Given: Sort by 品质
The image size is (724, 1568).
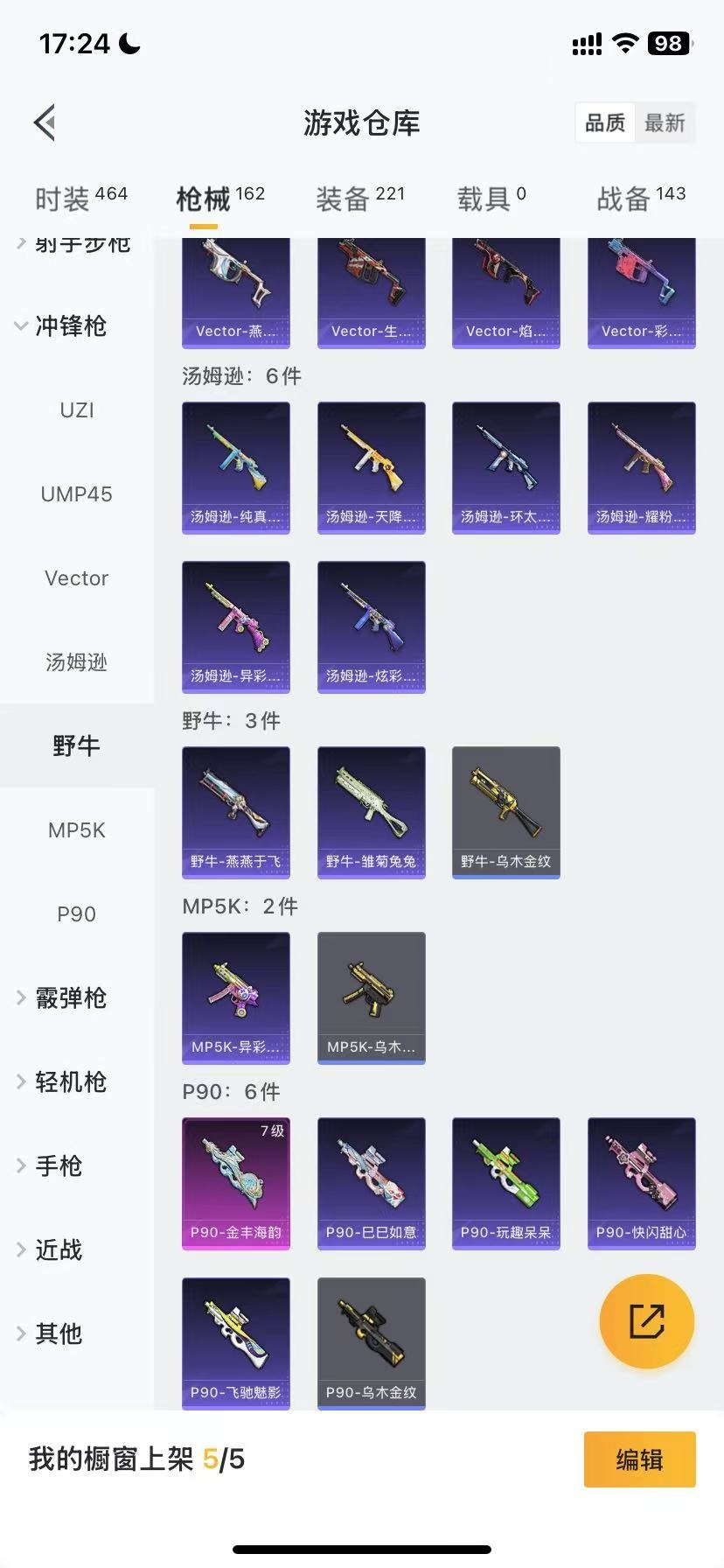Looking at the screenshot, I should (605, 122).
